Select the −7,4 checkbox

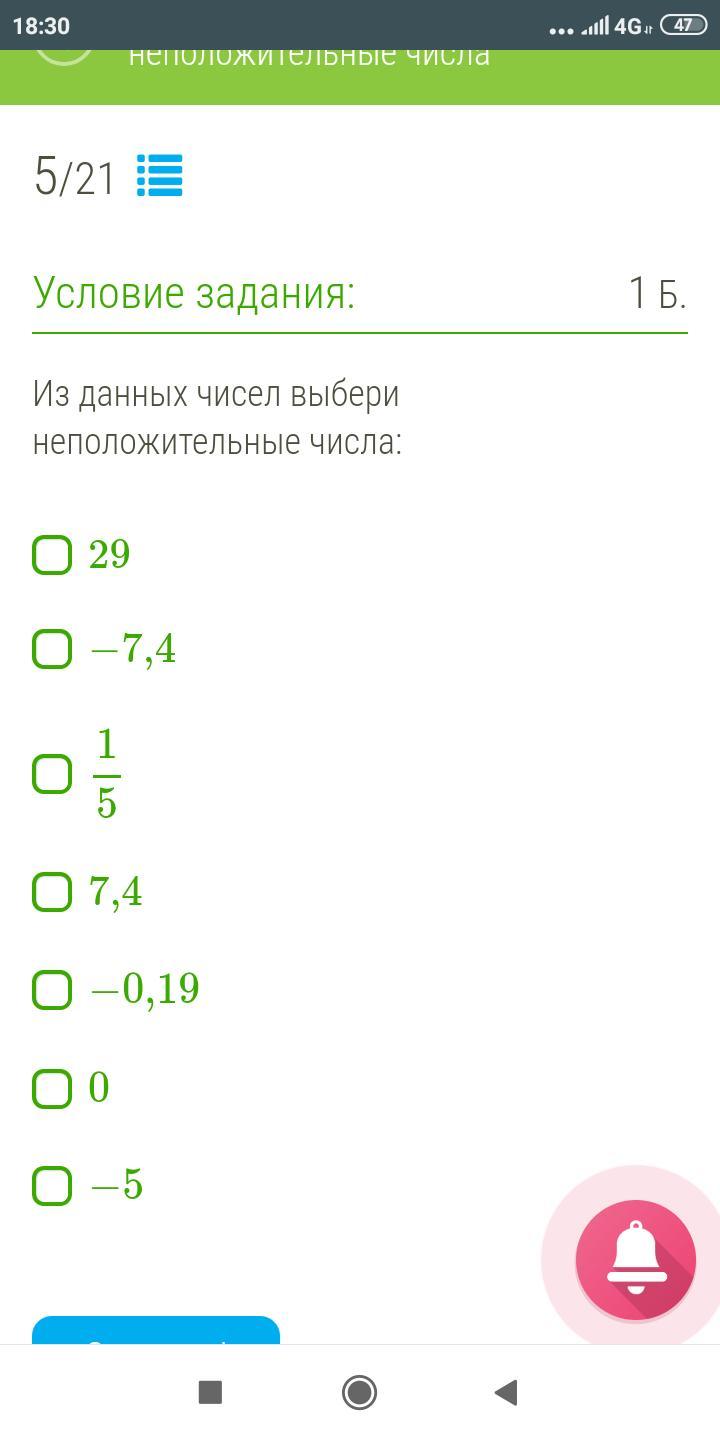tap(52, 649)
